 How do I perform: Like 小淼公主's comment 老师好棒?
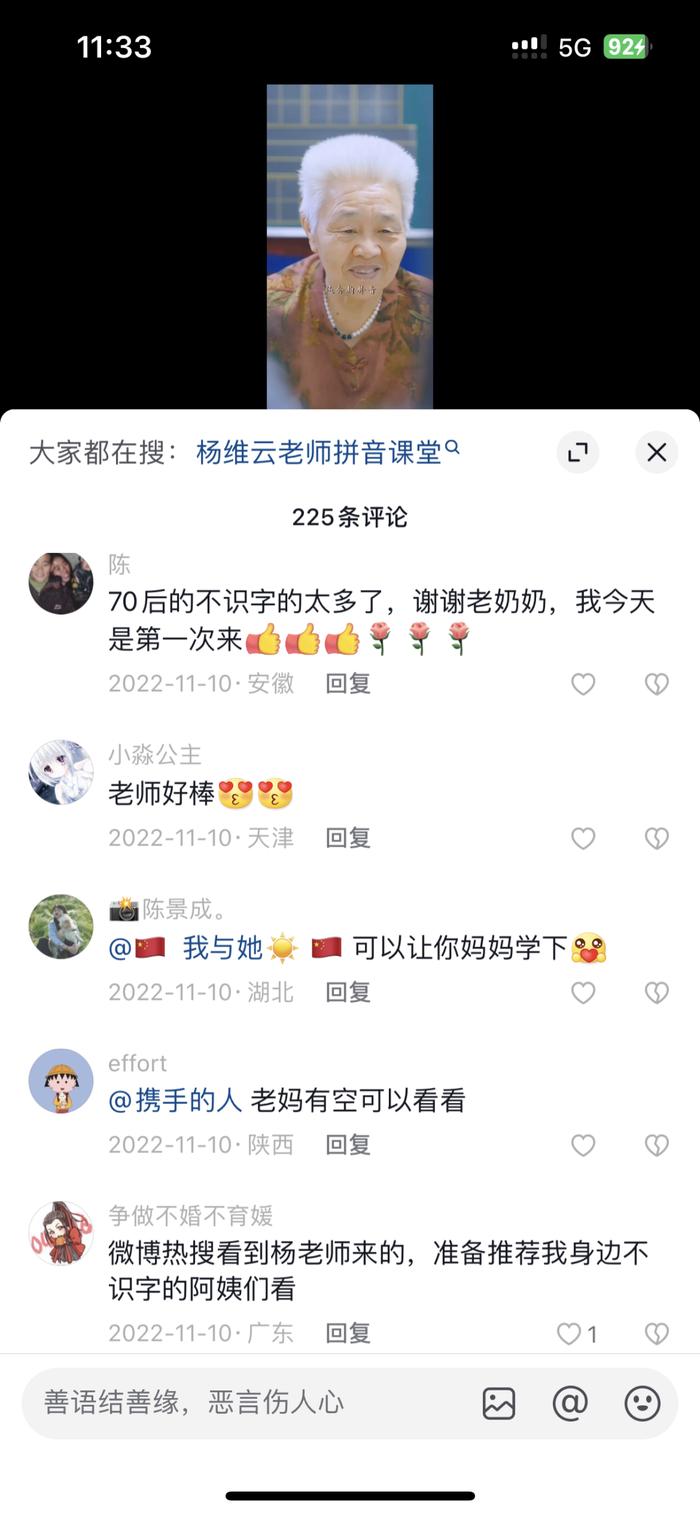tap(583, 838)
